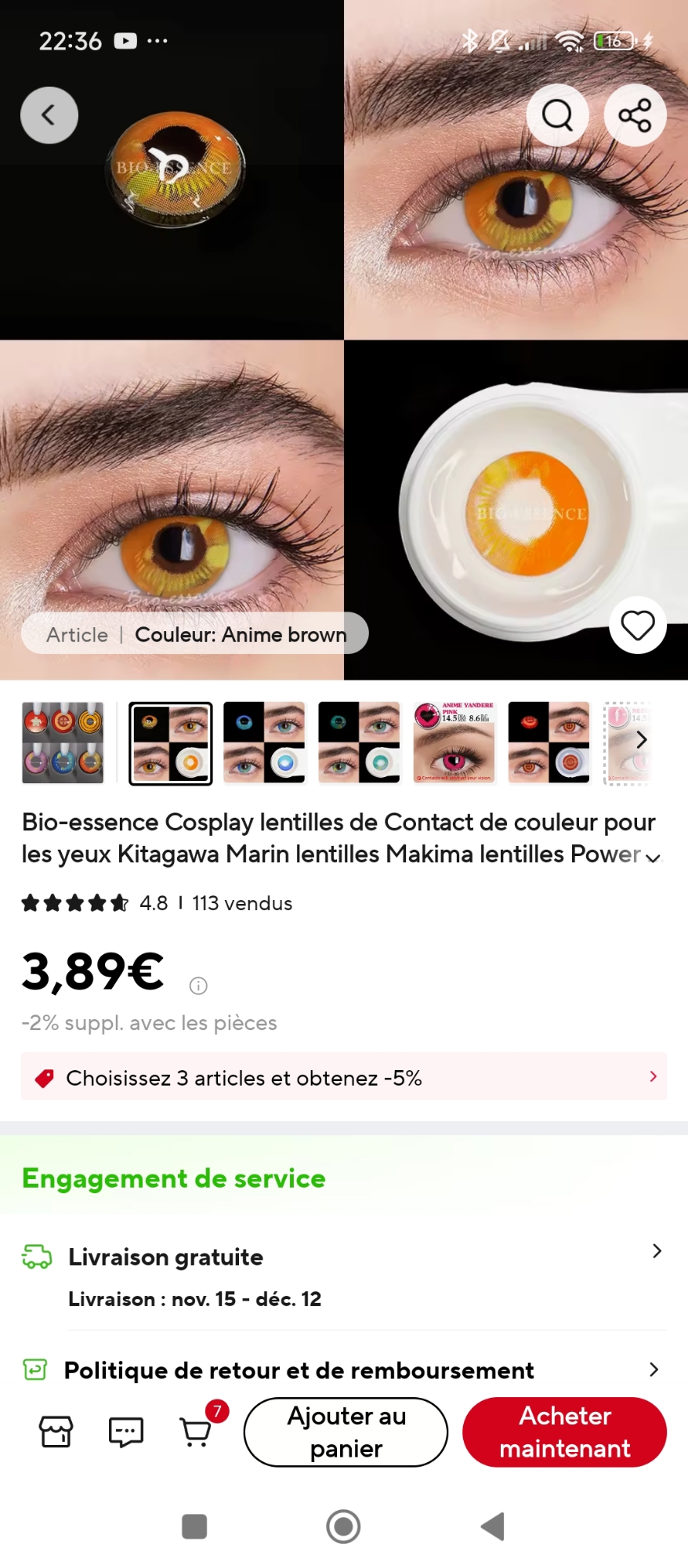Share this product
The height and width of the screenshot is (1568, 688).
(635, 115)
